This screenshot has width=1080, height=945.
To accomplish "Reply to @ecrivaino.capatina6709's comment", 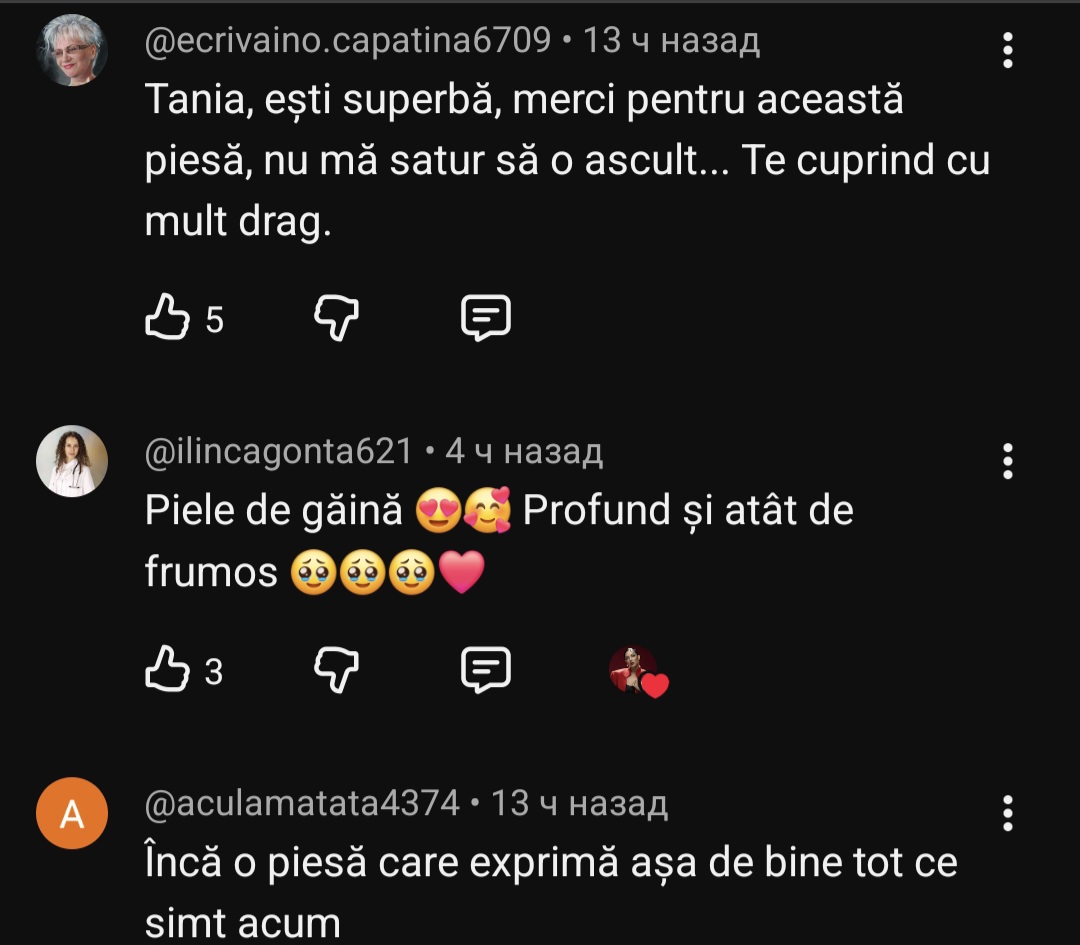I will coord(485,319).
